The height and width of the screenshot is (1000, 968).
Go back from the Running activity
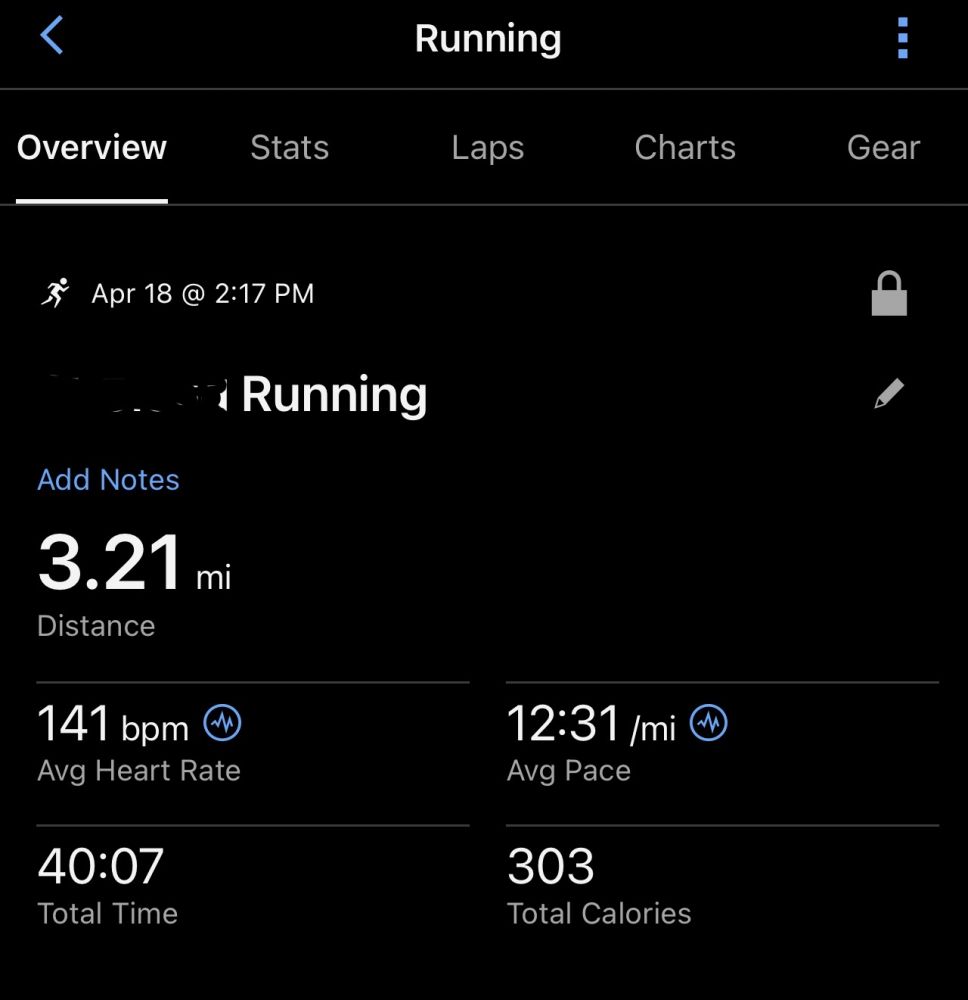coord(52,37)
